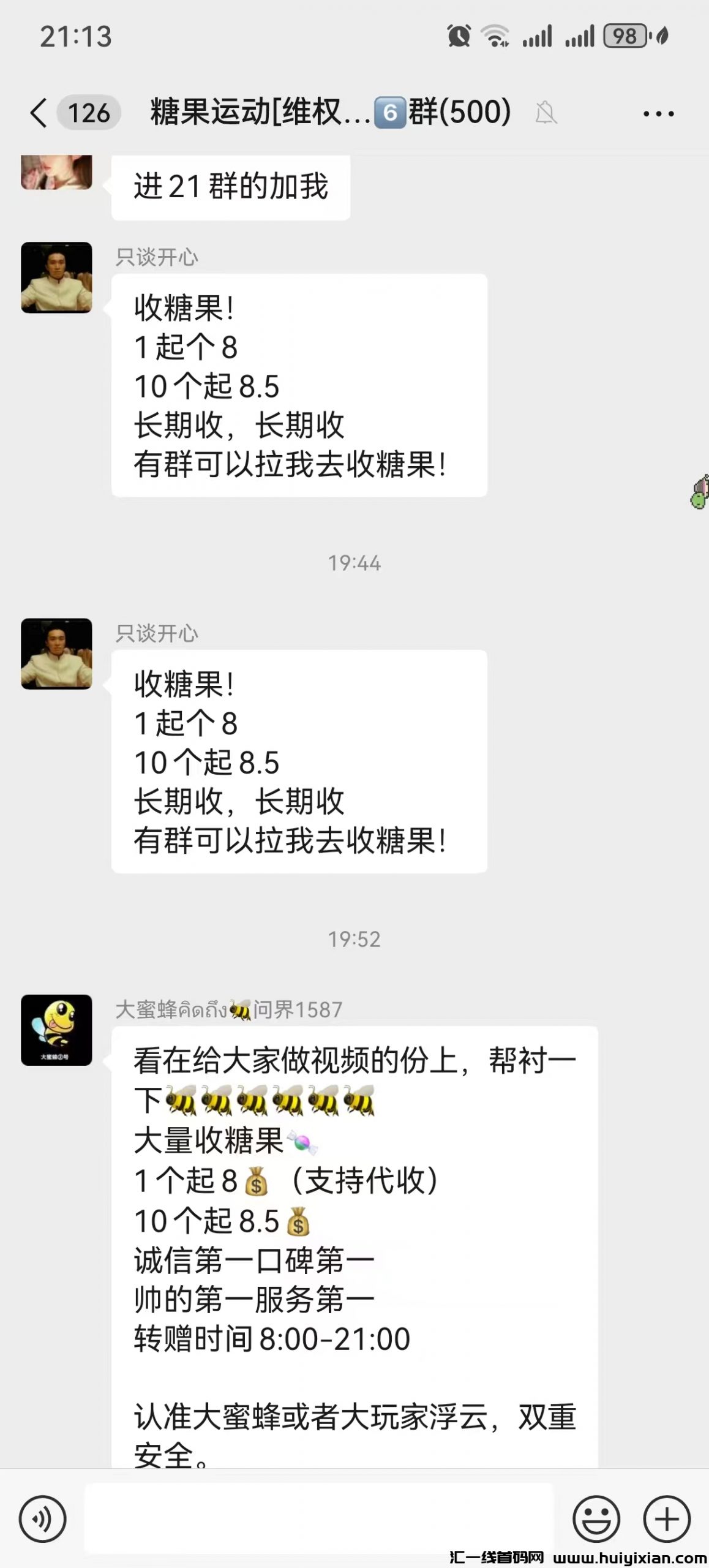Open 只谈开心 avatar beside 19:44 message
This screenshot has height=1568, width=709.
coord(56,654)
